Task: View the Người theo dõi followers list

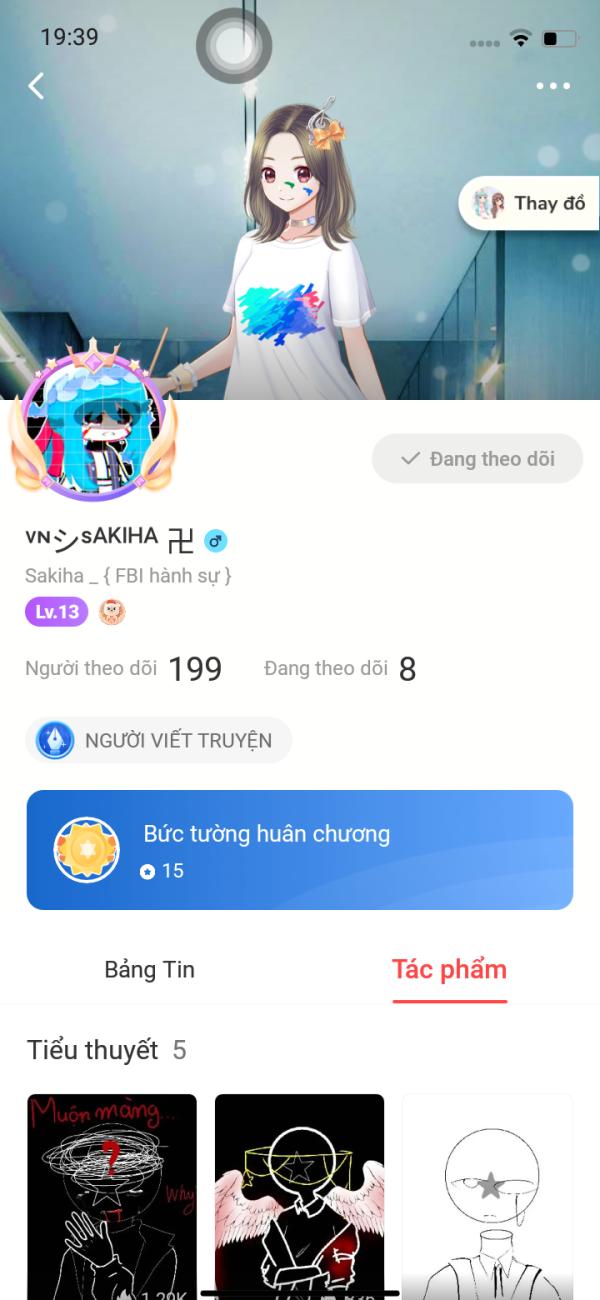Action: (x=123, y=669)
